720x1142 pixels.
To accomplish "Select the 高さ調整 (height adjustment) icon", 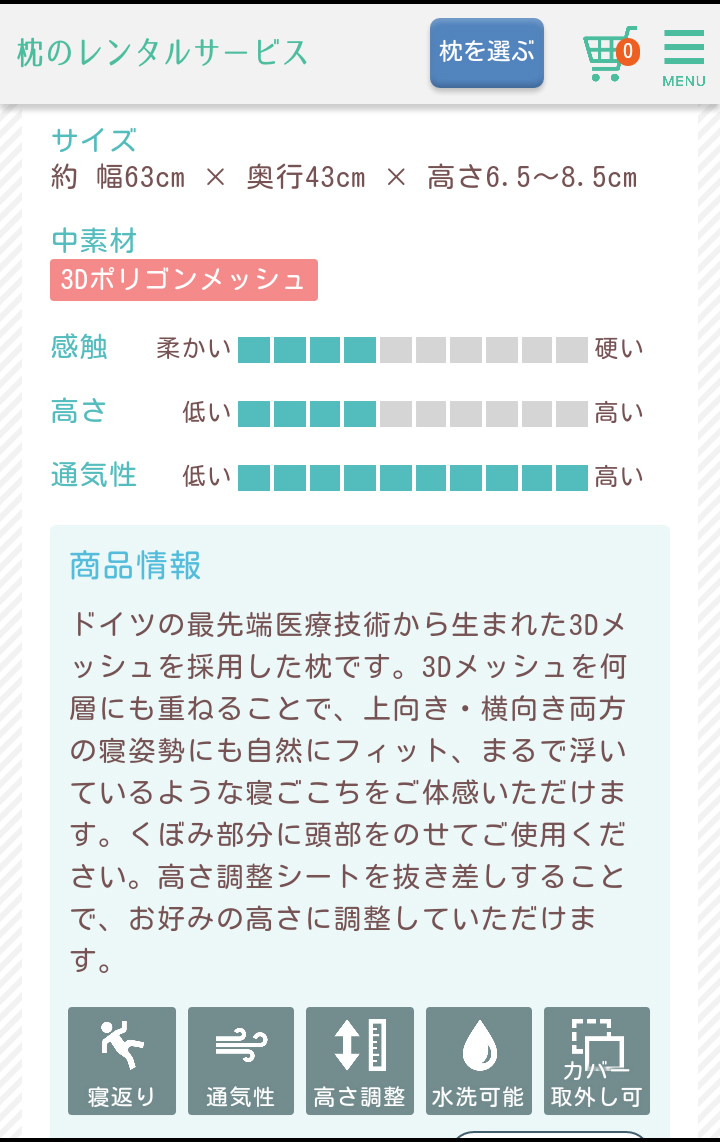I will click(x=359, y=1060).
